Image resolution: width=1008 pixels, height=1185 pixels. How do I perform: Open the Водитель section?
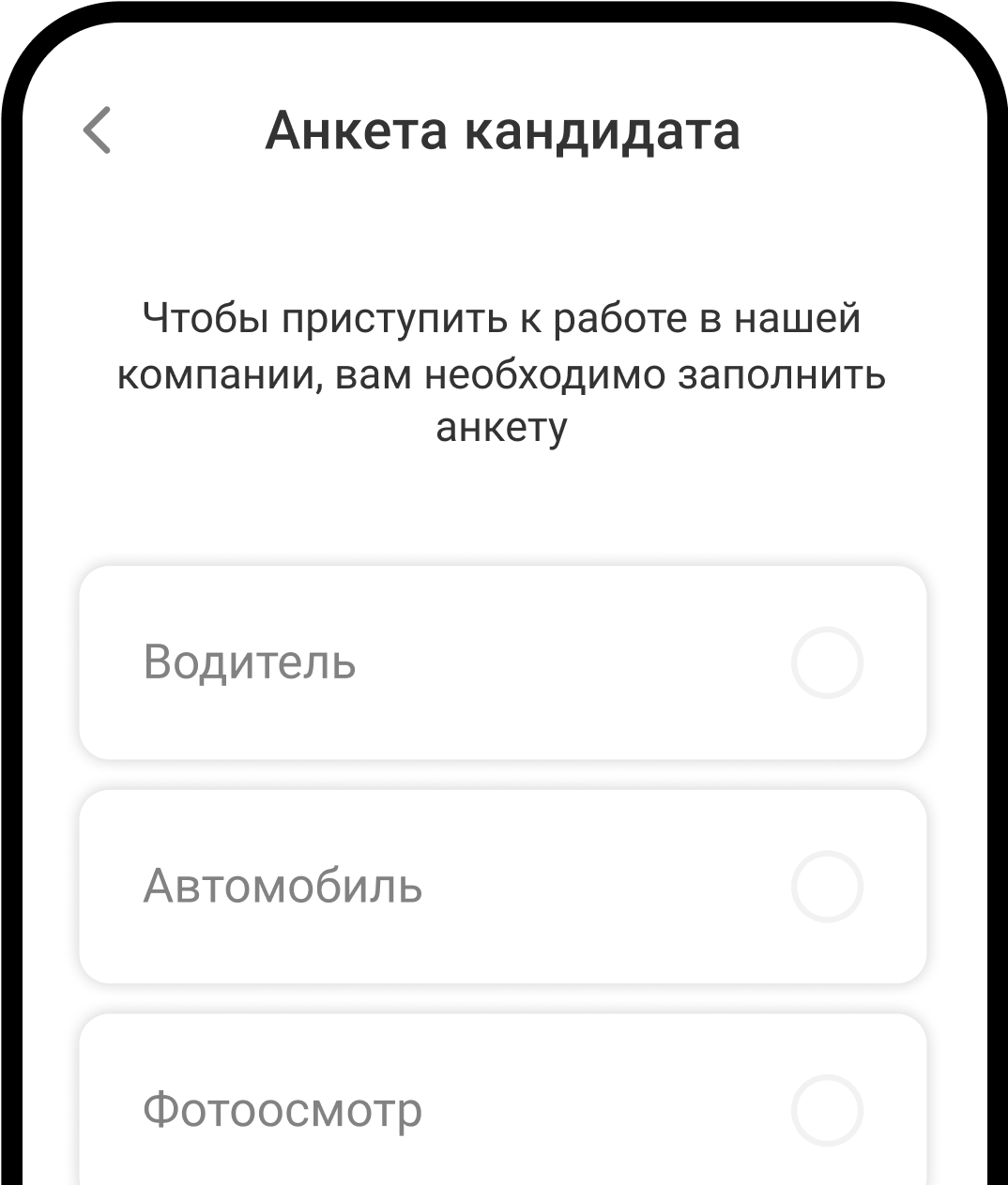click(x=502, y=662)
